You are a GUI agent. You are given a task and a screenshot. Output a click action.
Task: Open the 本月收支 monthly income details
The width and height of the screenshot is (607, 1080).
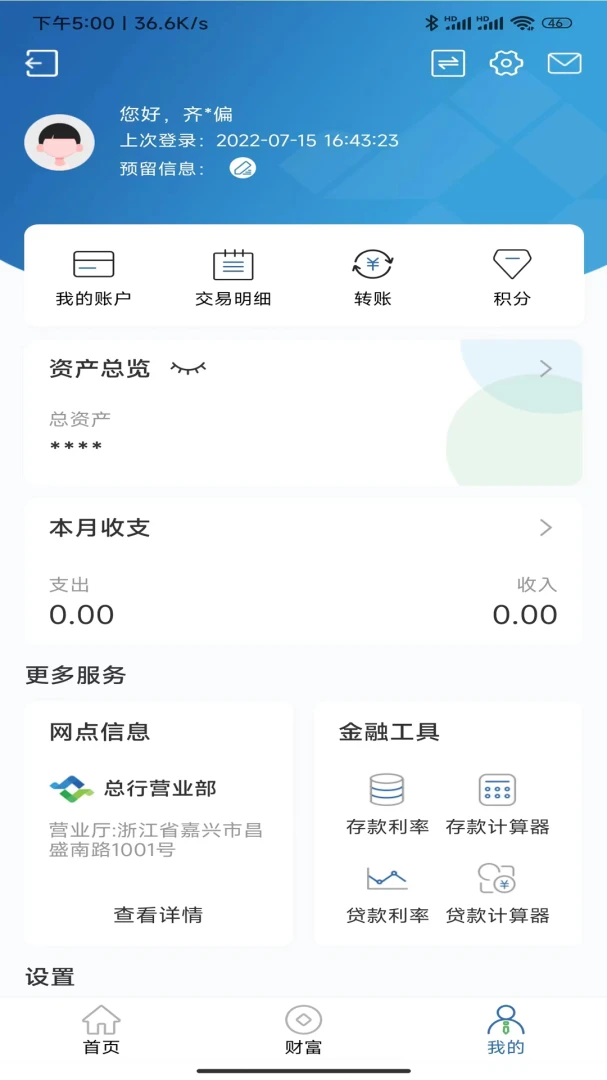[x=546, y=527]
